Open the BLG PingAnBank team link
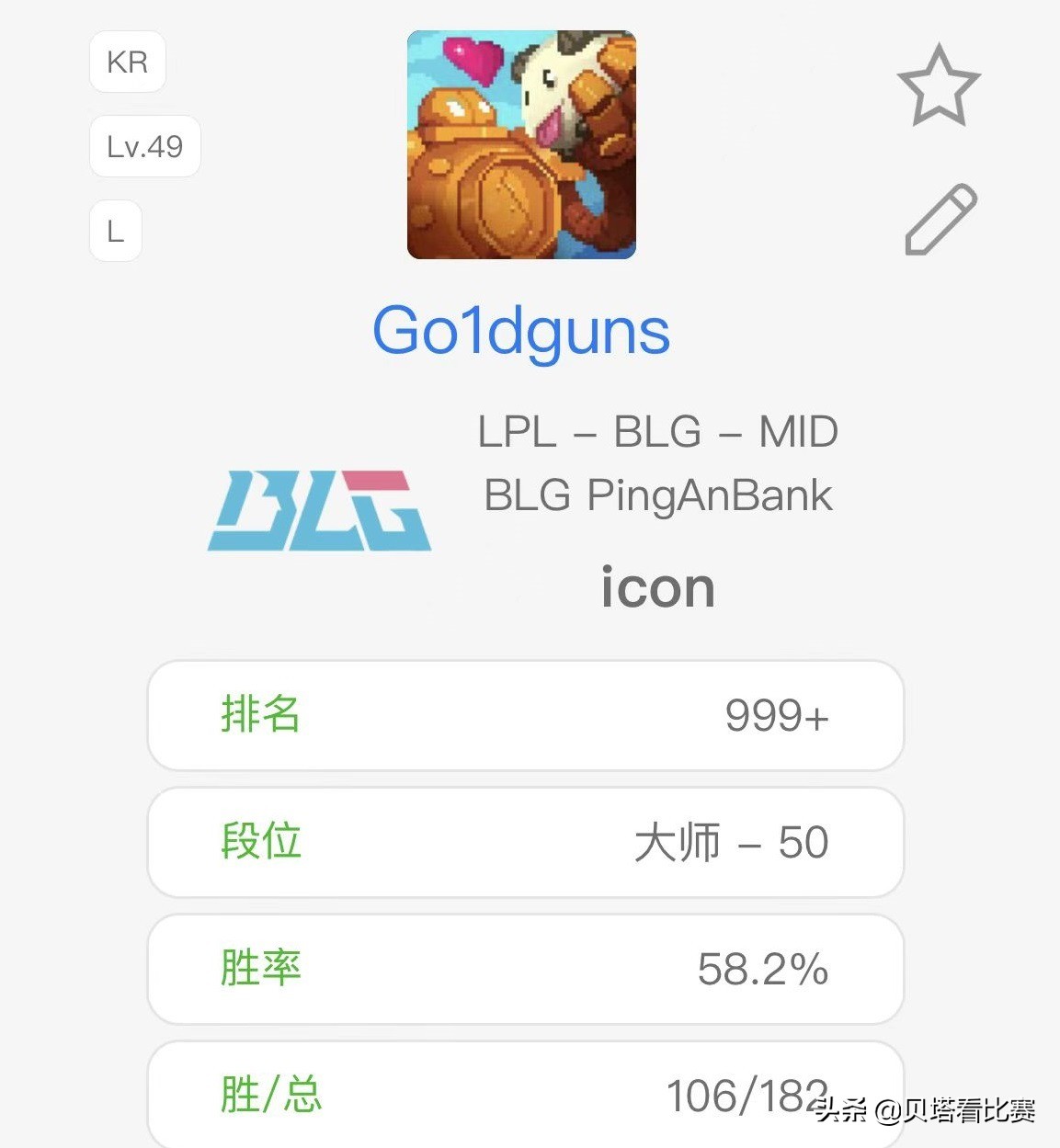The width and height of the screenshot is (1060, 1148). click(x=656, y=495)
